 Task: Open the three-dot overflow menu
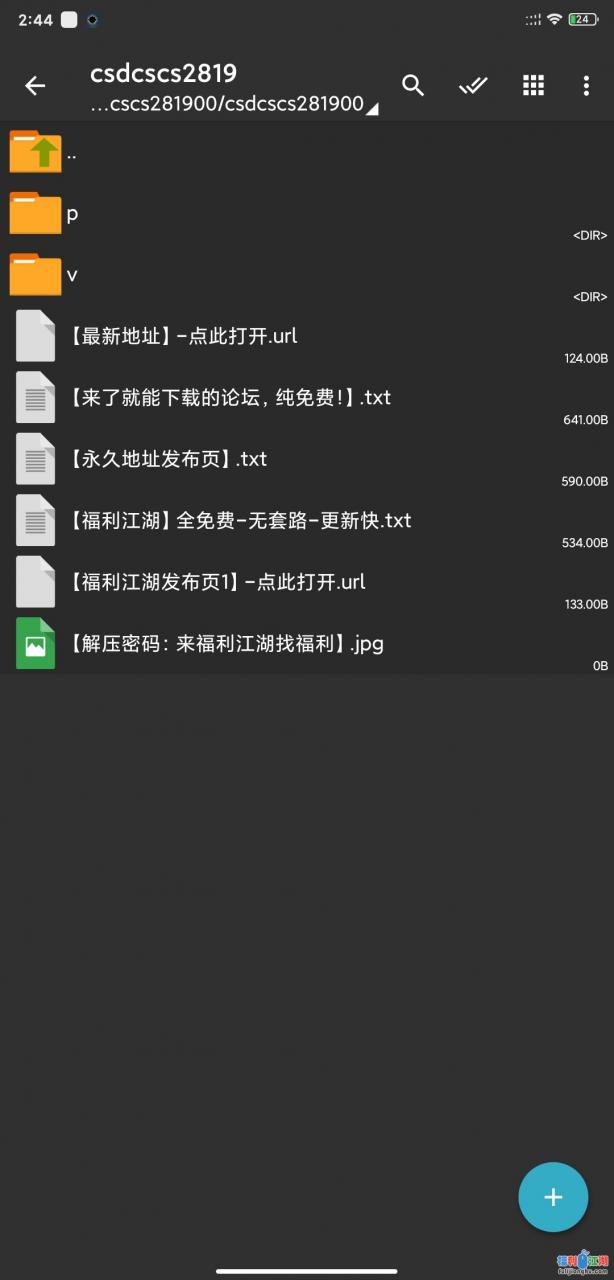pyautogui.click(x=587, y=86)
